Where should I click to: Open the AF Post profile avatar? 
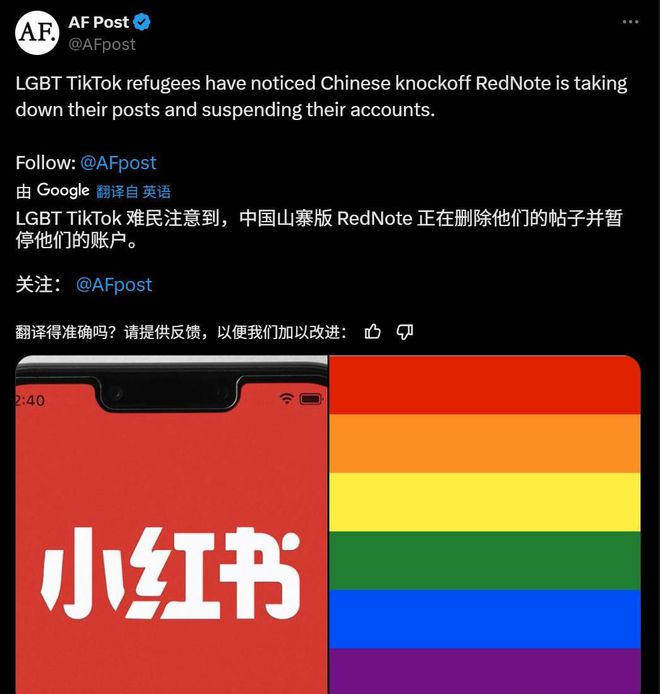pos(36,33)
